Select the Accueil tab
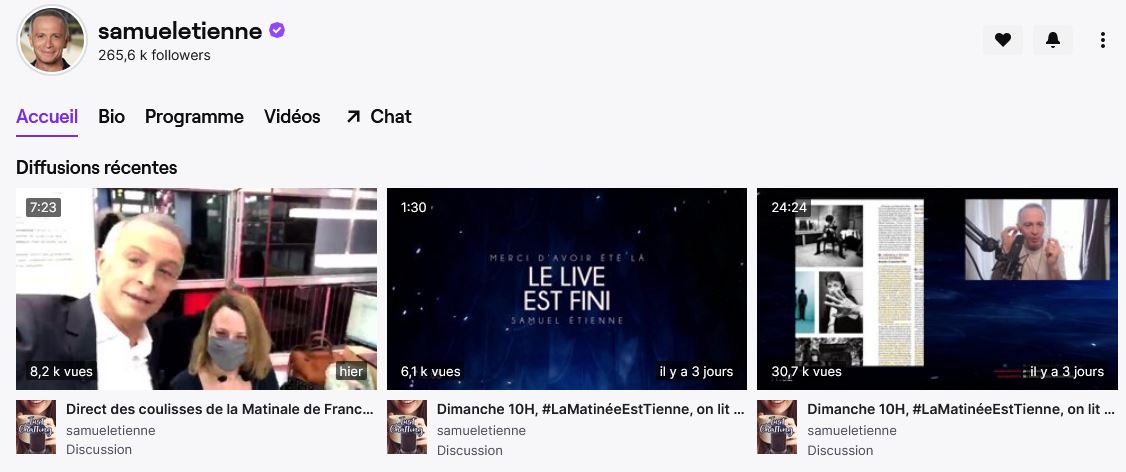Screen dimensions: 1126x472 click(x=47, y=117)
